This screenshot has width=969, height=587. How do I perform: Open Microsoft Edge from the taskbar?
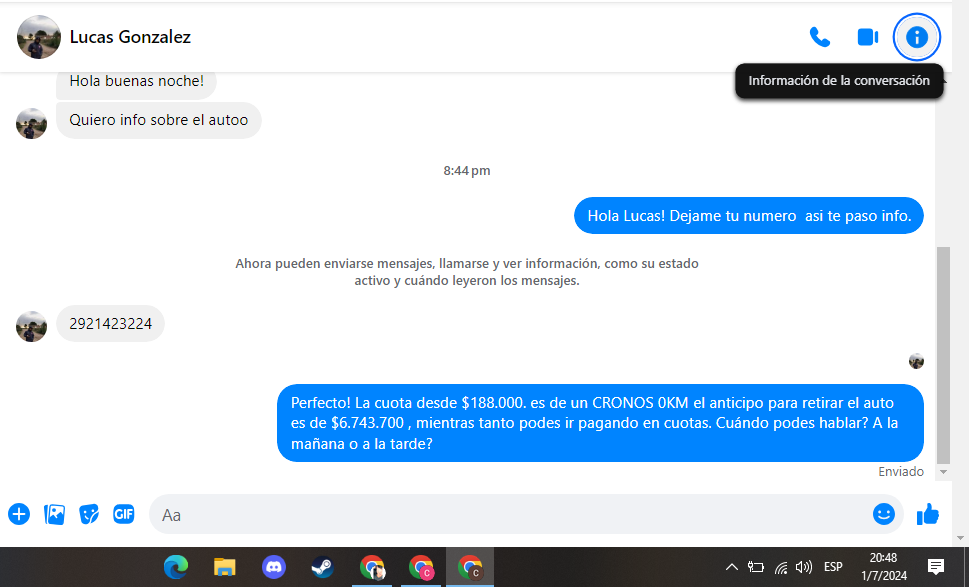click(176, 567)
